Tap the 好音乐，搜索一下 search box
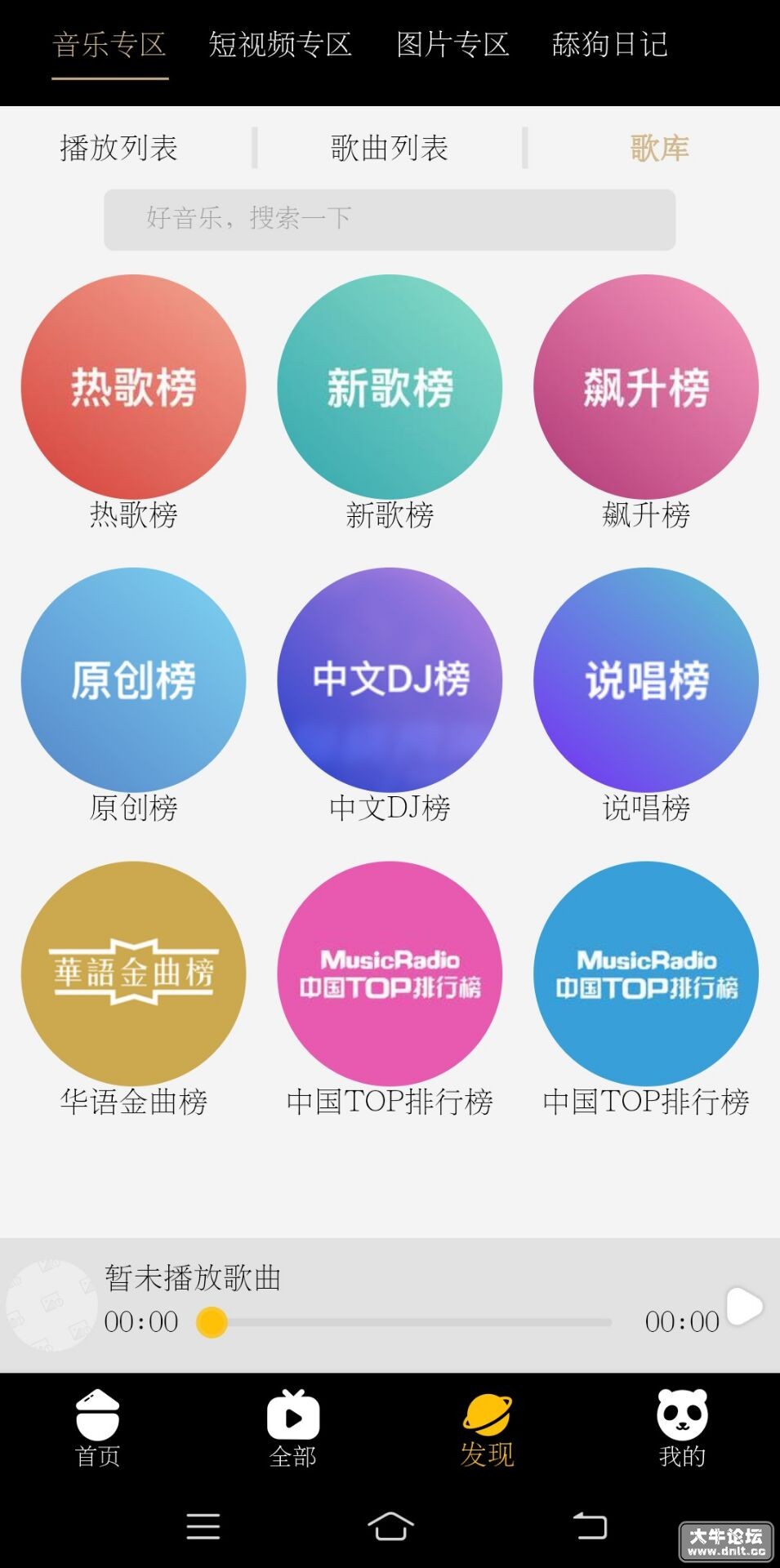Viewport: 780px width, 1568px height. point(390,219)
